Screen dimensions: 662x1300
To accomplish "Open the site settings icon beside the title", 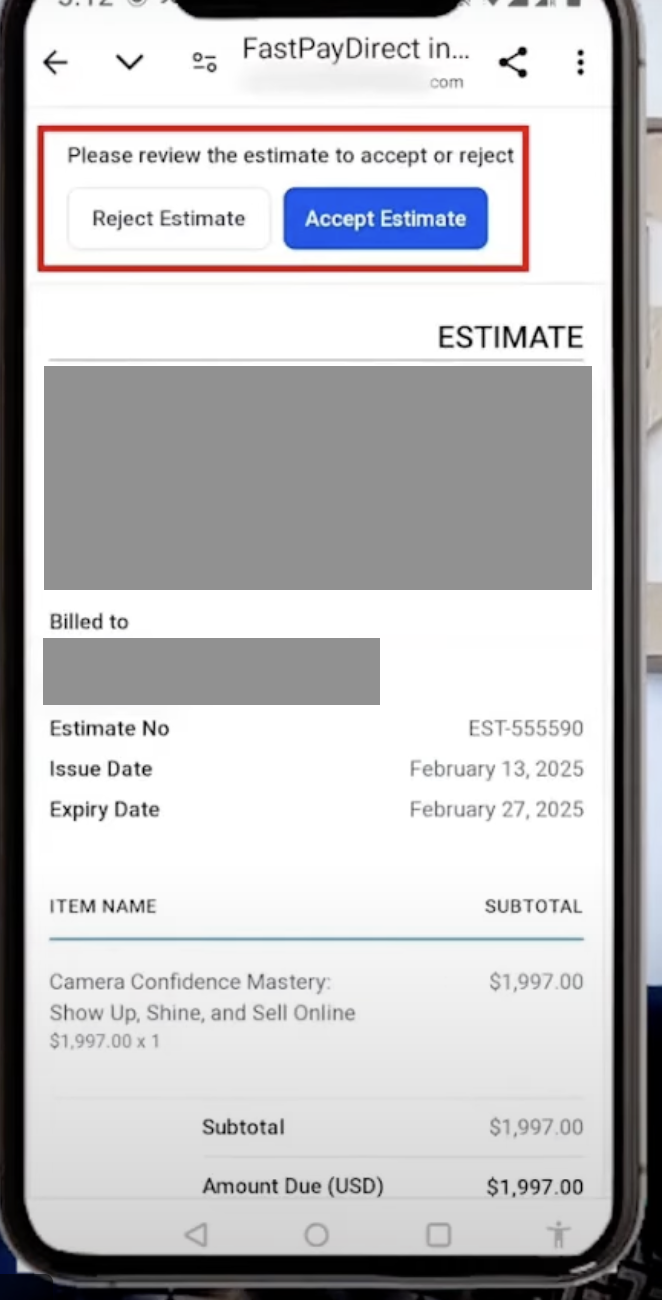I will click(x=204, y=63).
